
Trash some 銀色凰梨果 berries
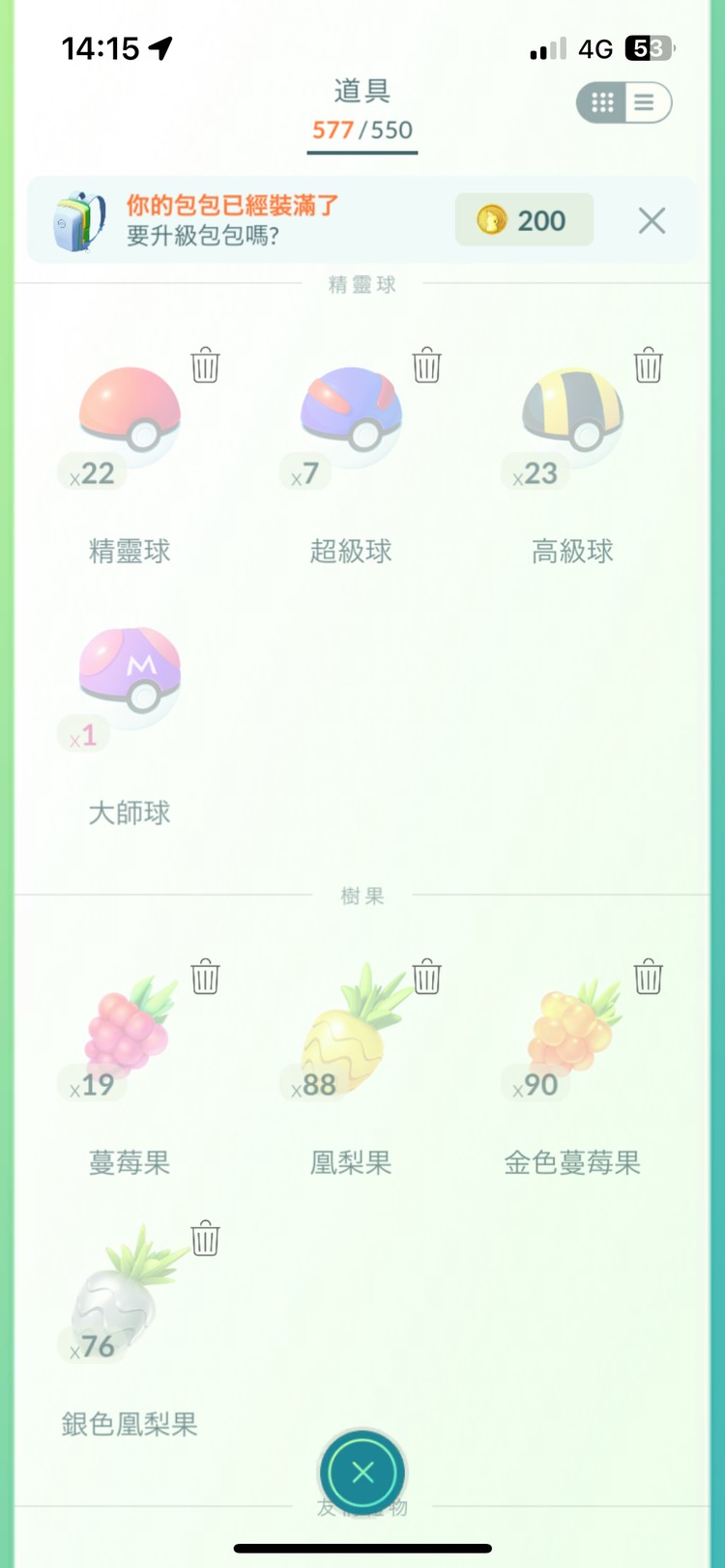coord(205,1239)
